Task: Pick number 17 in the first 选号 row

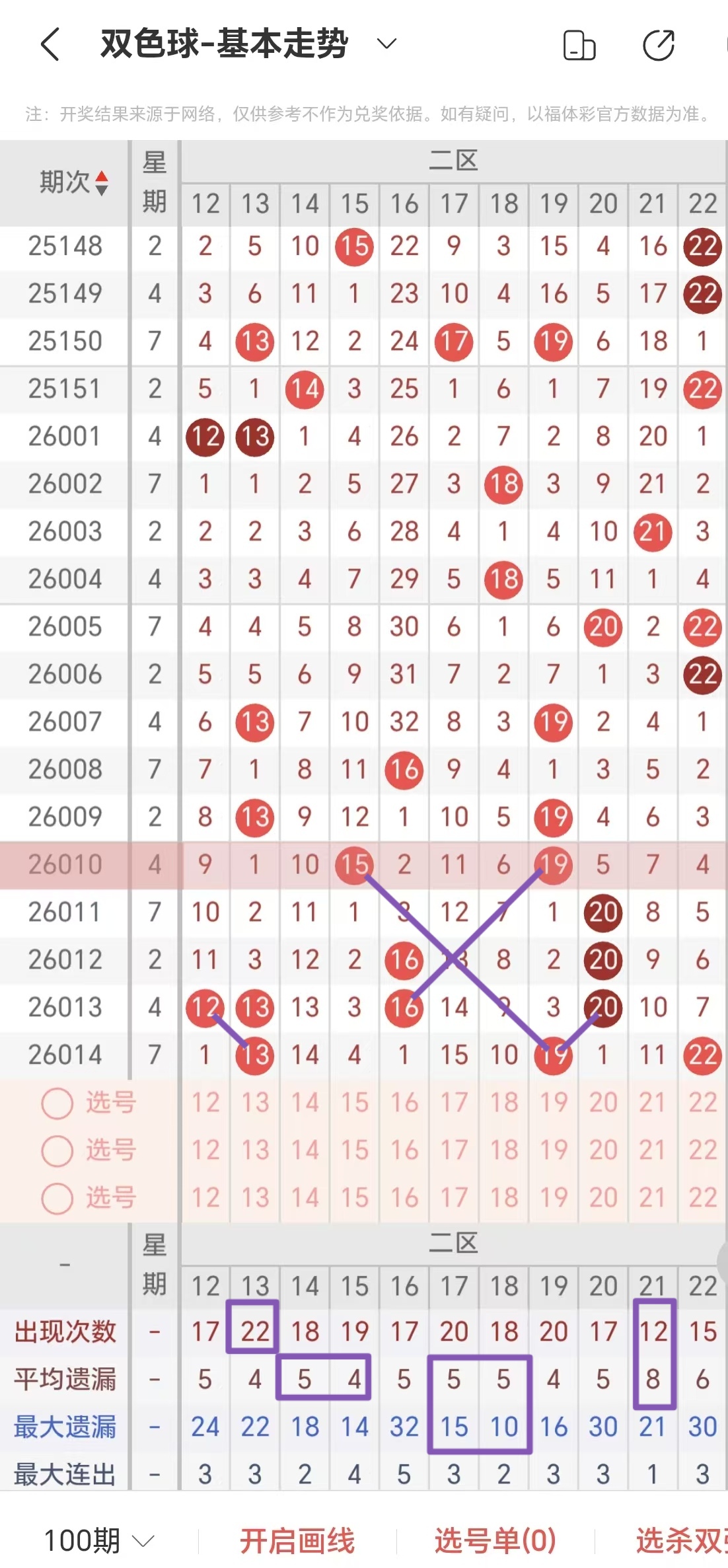Action: pyautogui.click(x=454, y=1103)
